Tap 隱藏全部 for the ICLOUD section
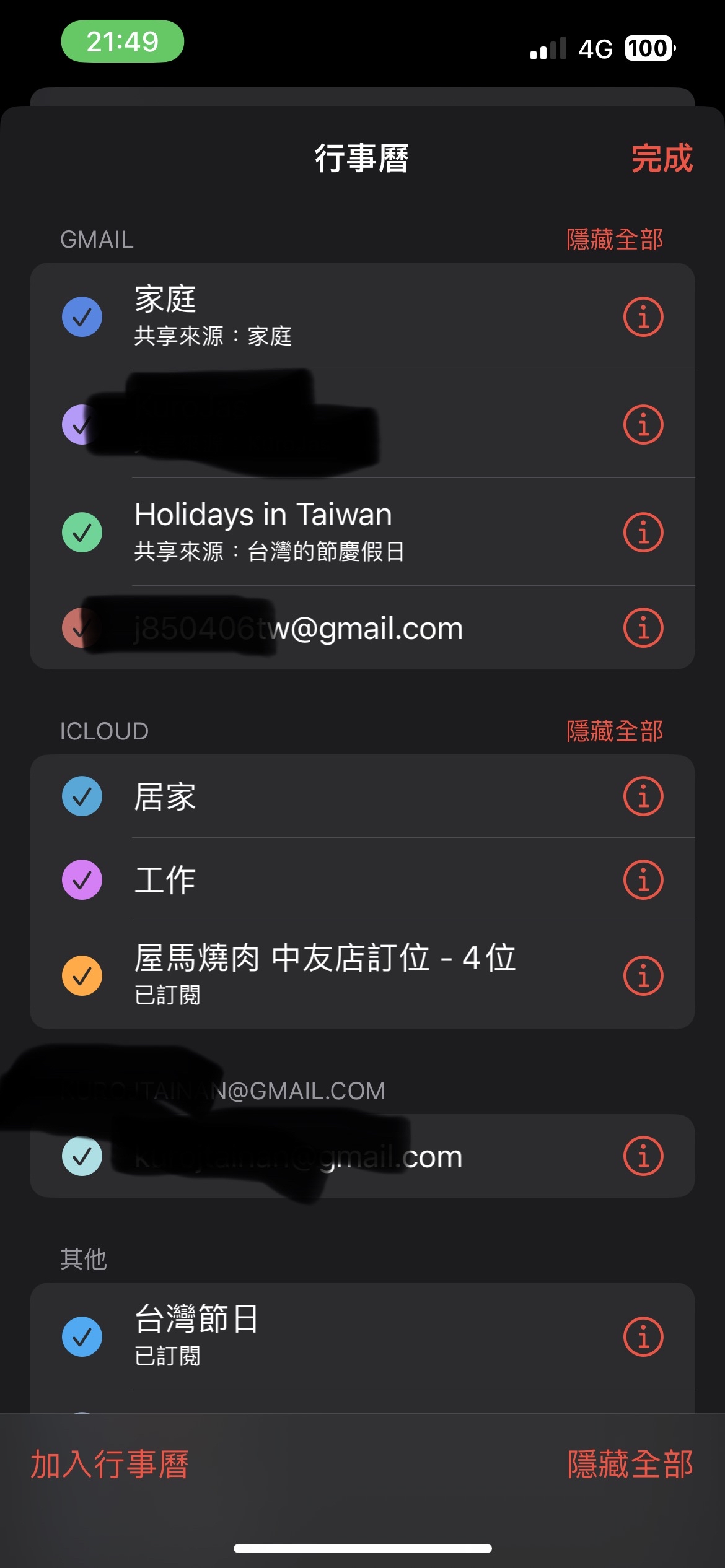Image resolution: width=725 pixels, height=1568 pixels. (614, 731)
